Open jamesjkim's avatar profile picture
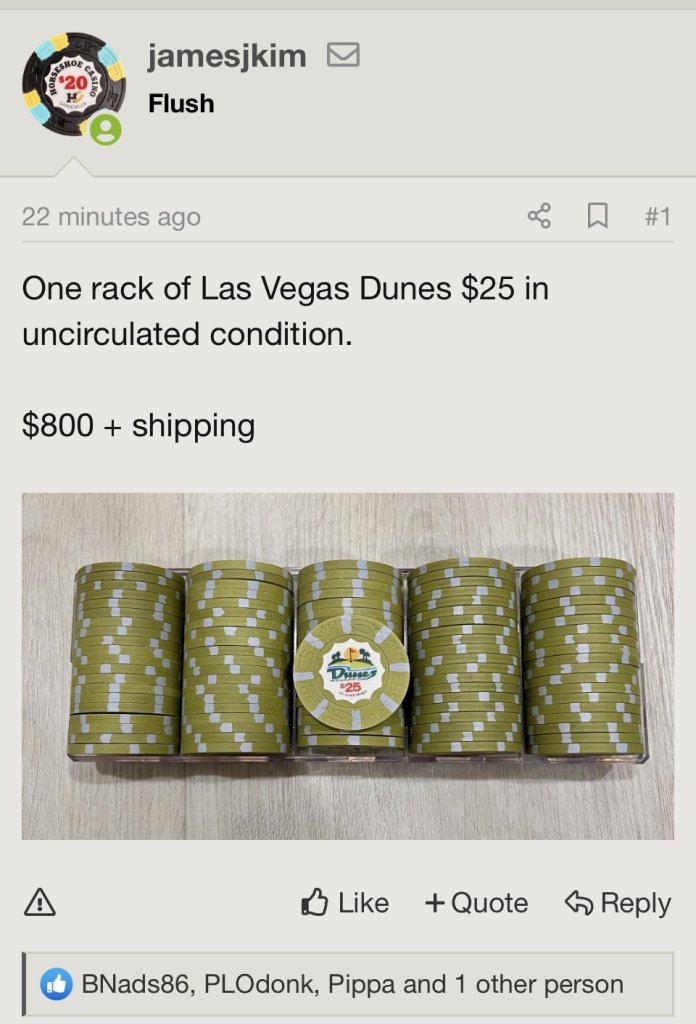The width and height of the screenshot is (696, 1024). (74, 84)
